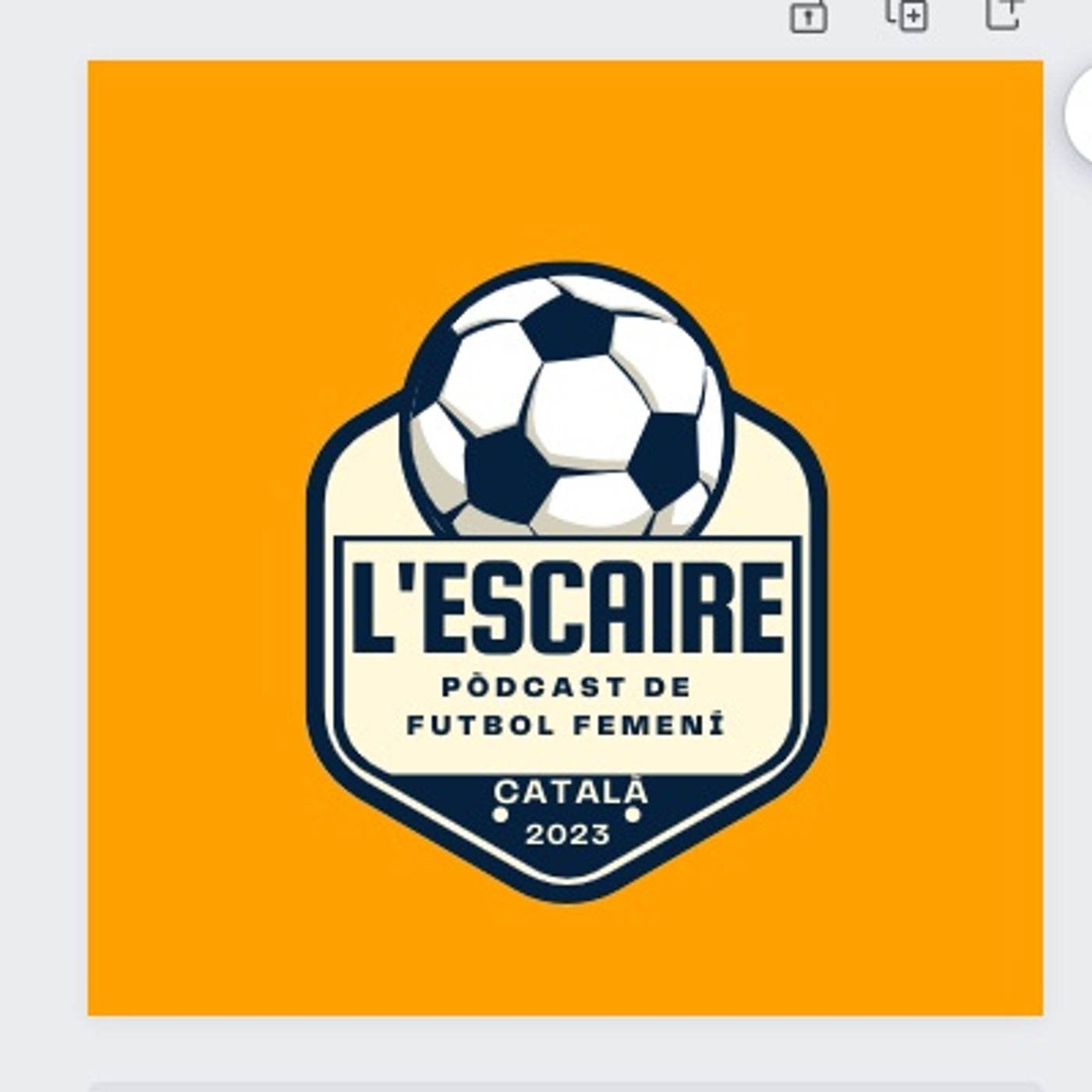This screenshot has height=1092, width=1092.
Task: Add a new blank page
Action: [x=1005, y=14]
